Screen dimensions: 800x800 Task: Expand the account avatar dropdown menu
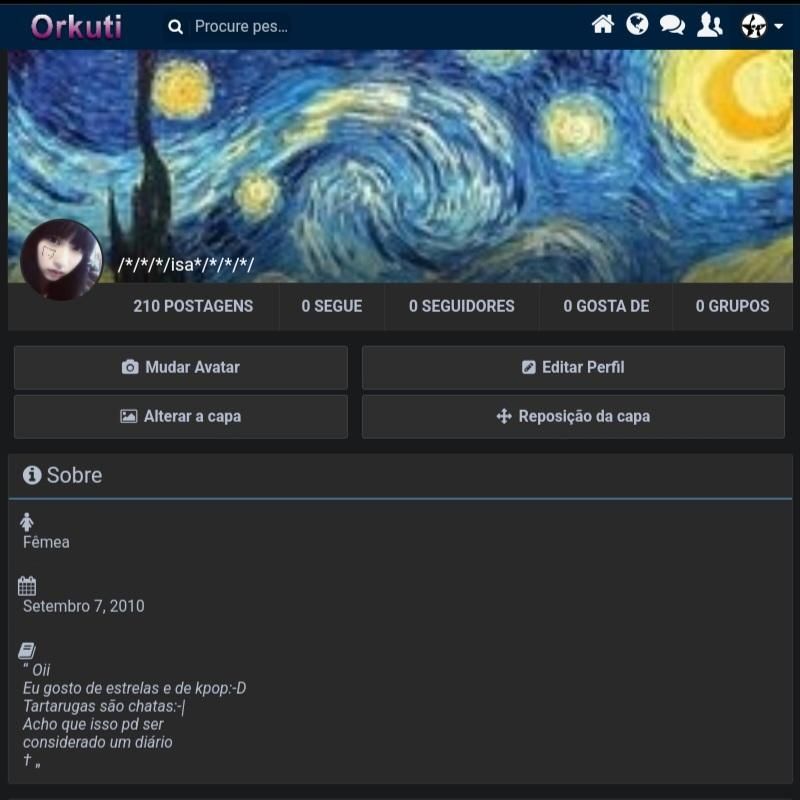click(x=761, y=26)
